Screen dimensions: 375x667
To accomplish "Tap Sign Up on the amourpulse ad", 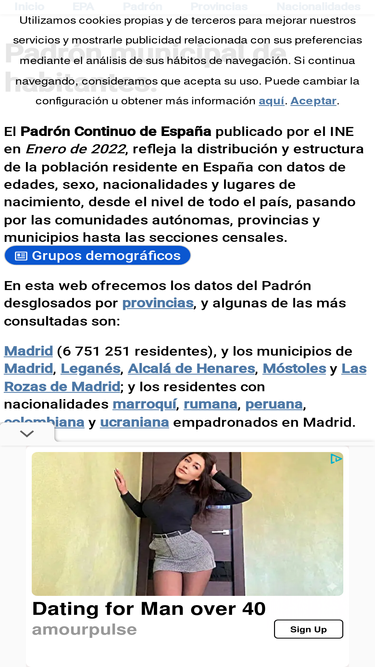I will (308, 629).
